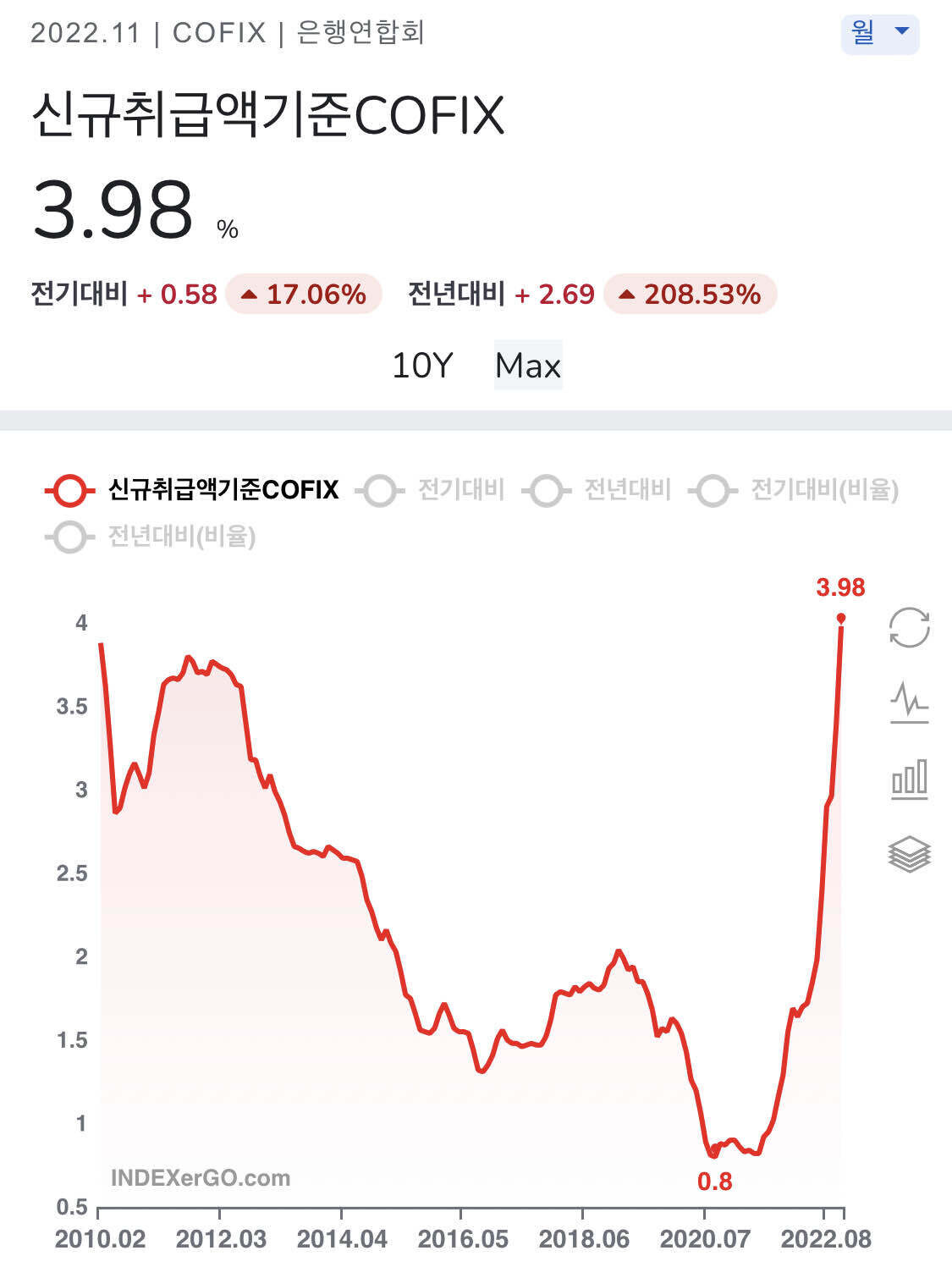Open the 월 period dropdown
The height and width of the screenshot is (1267, 952).
click(879, 33)
